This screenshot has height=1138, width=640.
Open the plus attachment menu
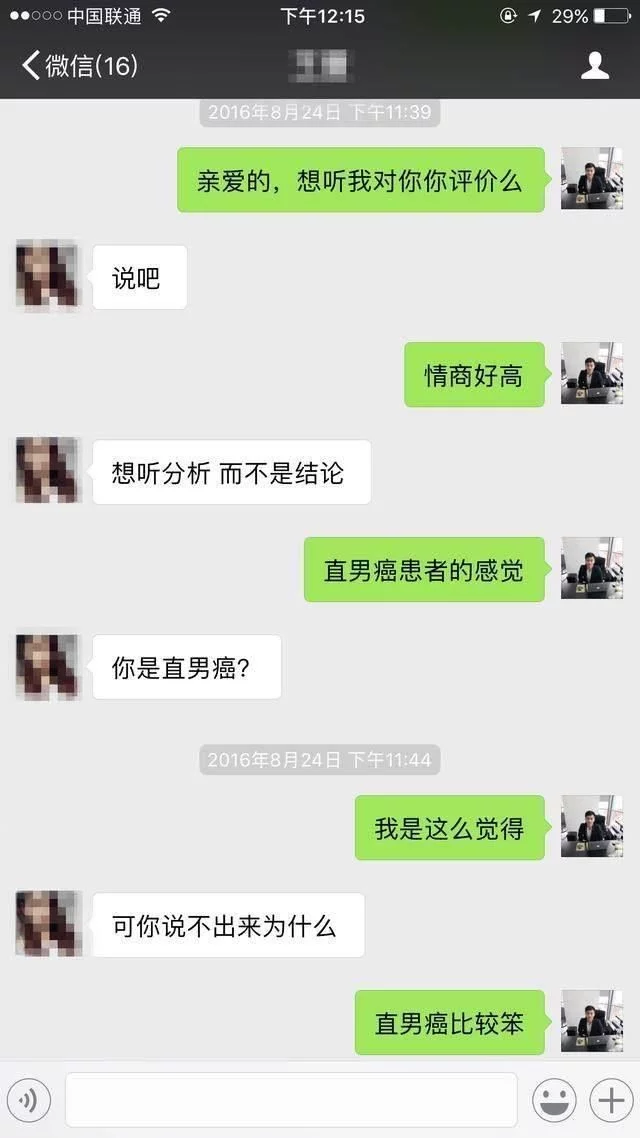tap(609, 1101)
